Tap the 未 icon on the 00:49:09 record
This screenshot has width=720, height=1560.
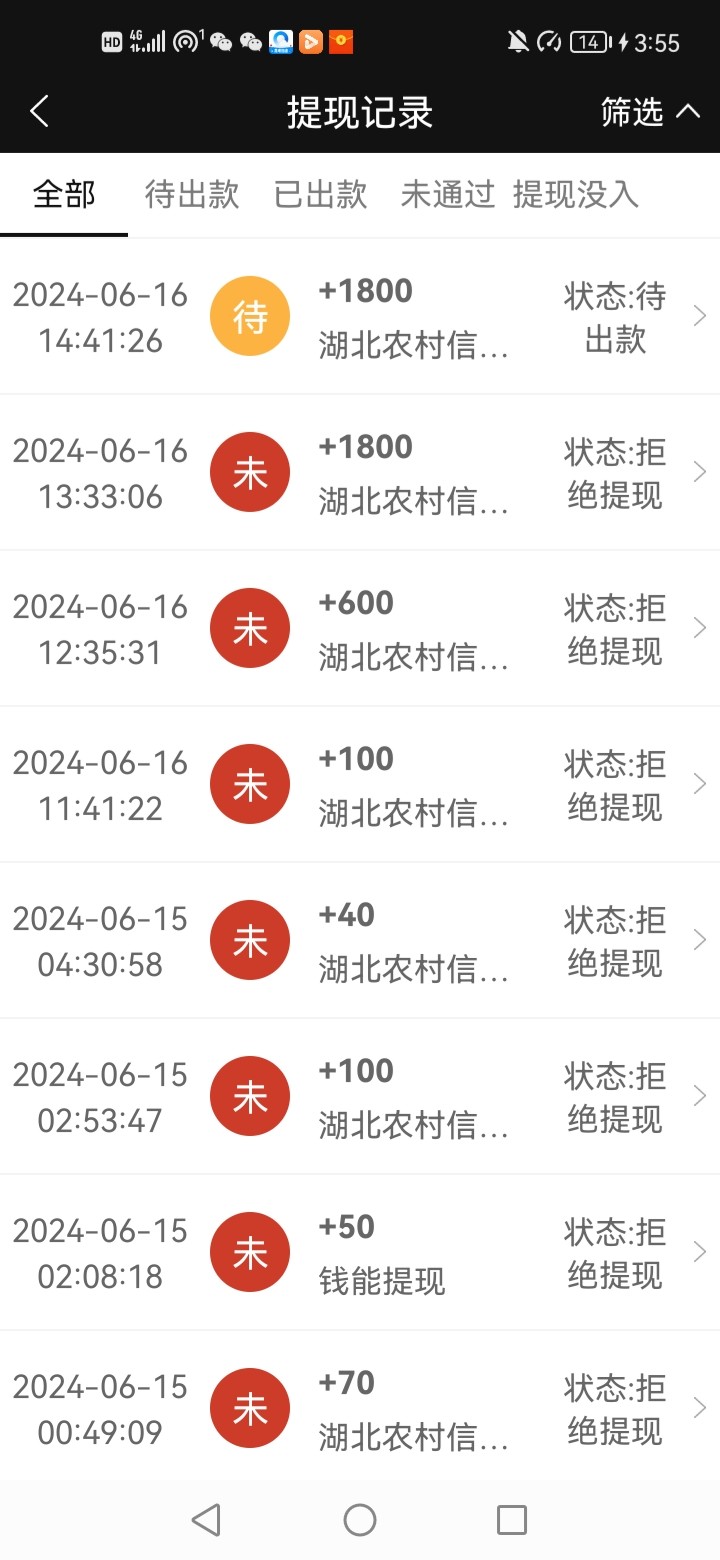tap(249, 1407)
